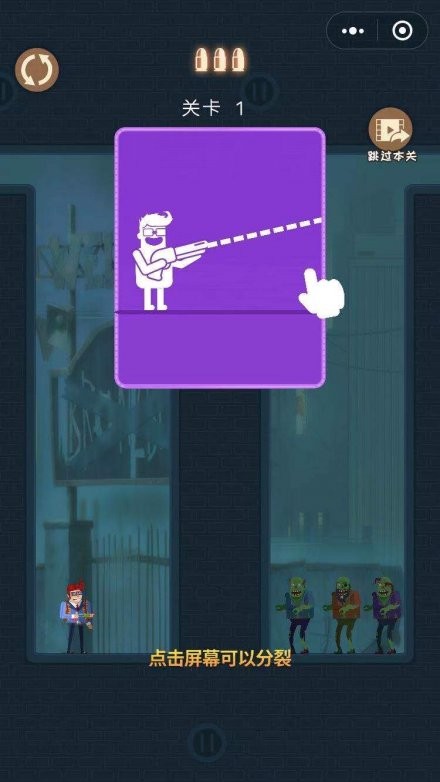The width and height of the screenshot is (440, 782).
Task: Close the mini program via the circle button
Action: (x=402, y=31)
